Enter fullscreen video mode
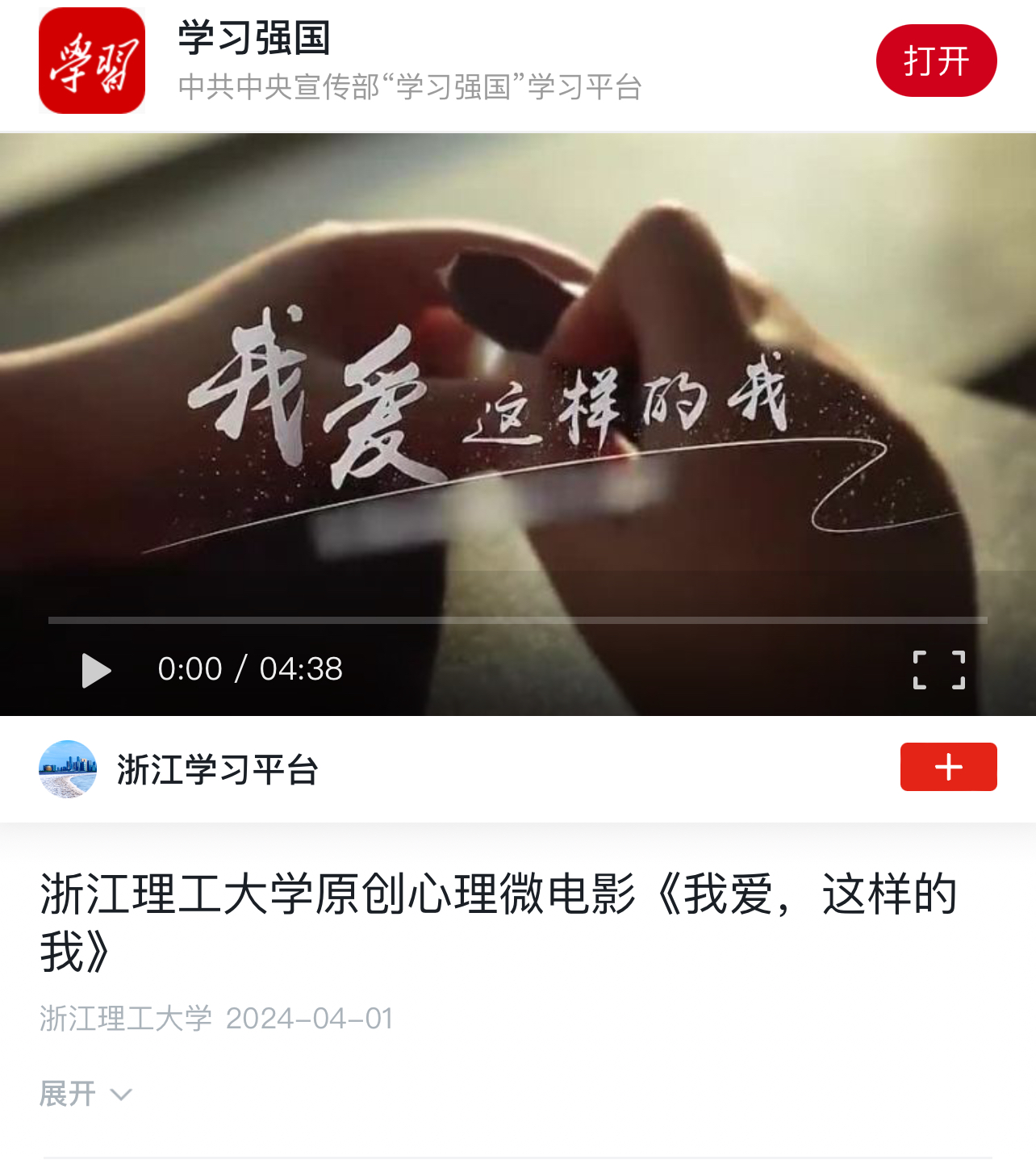Viewport: 1036px width, 1164px height. coord(938,670)
